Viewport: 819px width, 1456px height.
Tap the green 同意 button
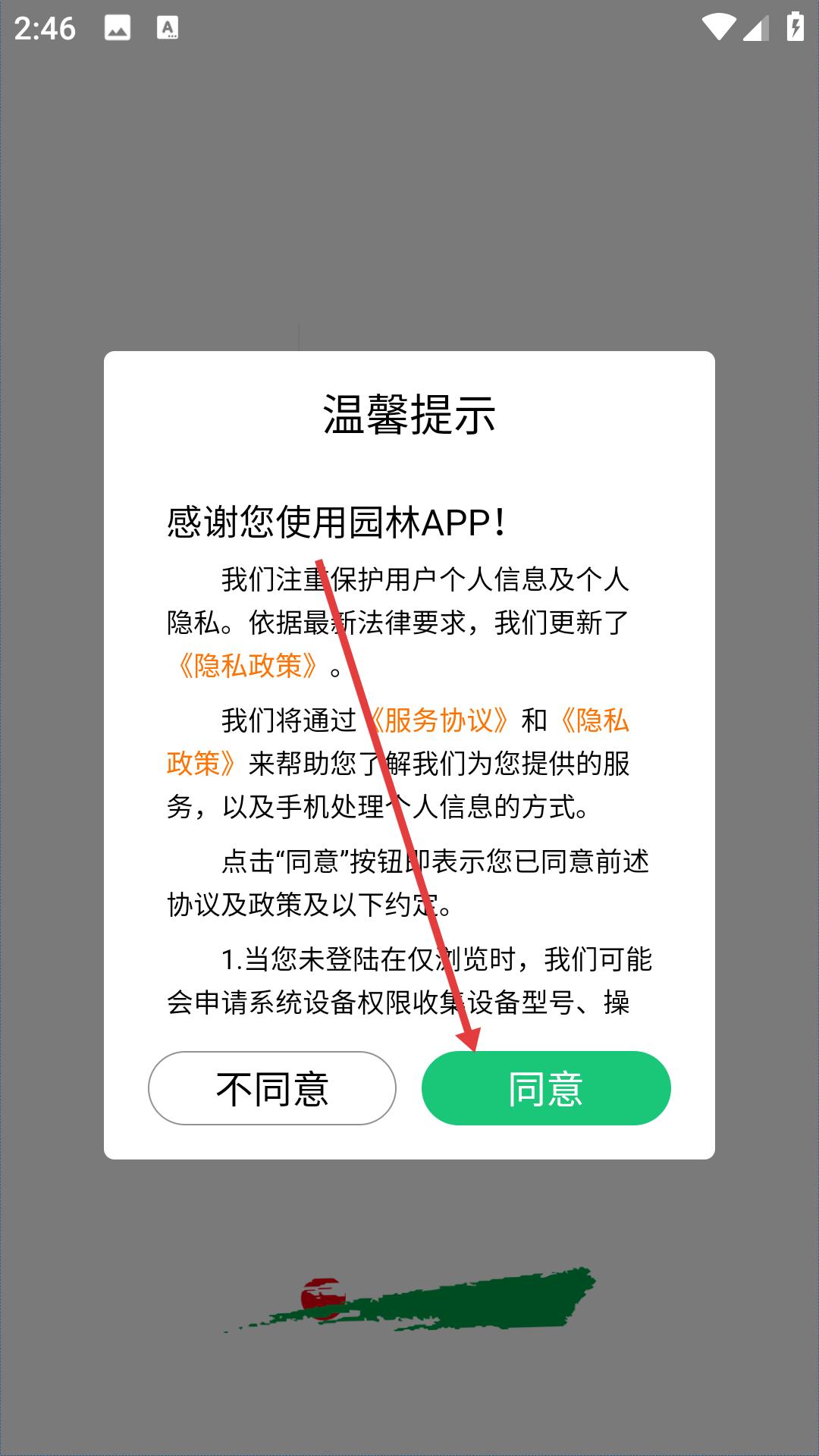pyautogui.click(x=546, y=1087)
